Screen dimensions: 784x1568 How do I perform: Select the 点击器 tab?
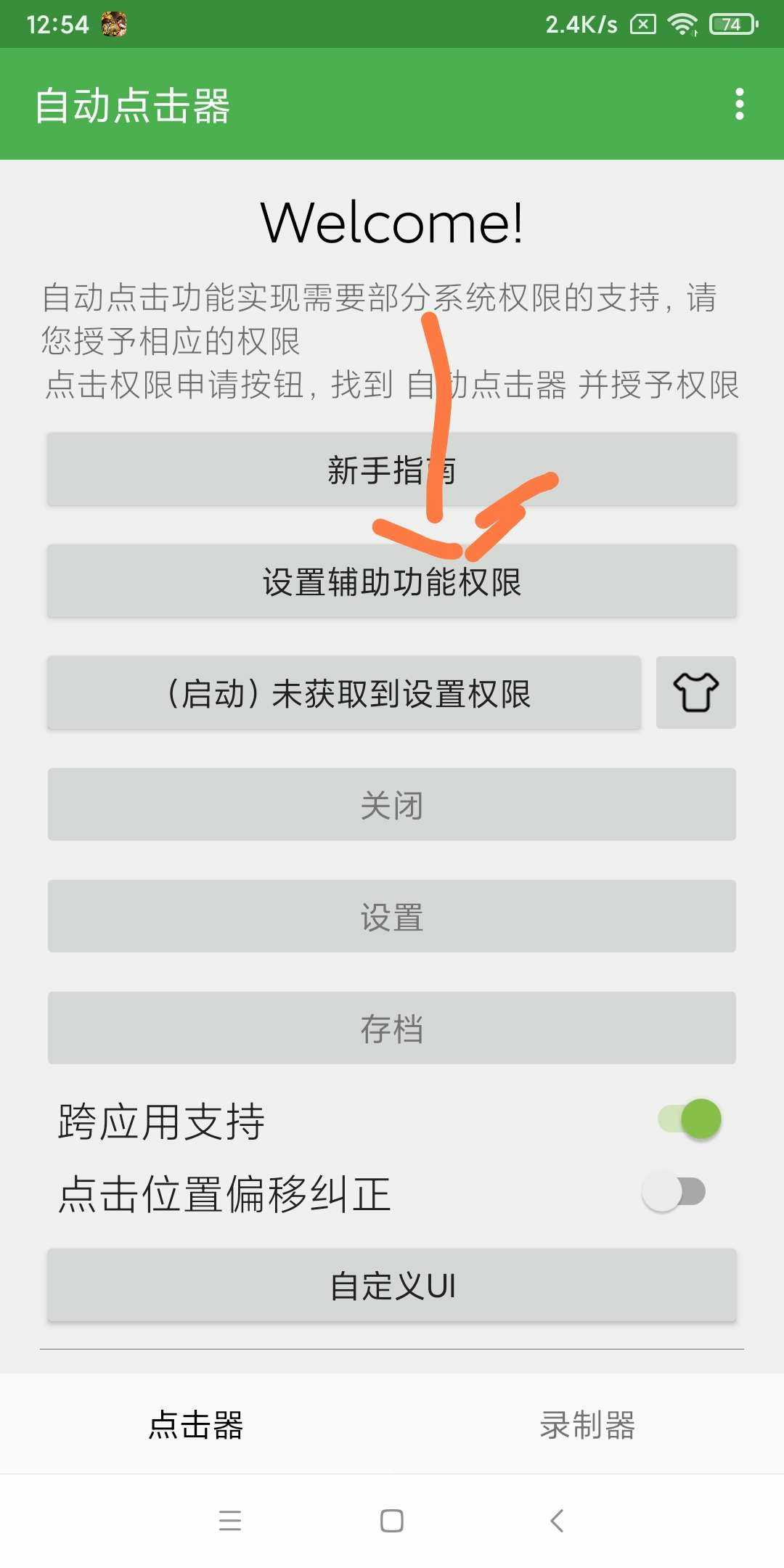[x=196, y=1424]
